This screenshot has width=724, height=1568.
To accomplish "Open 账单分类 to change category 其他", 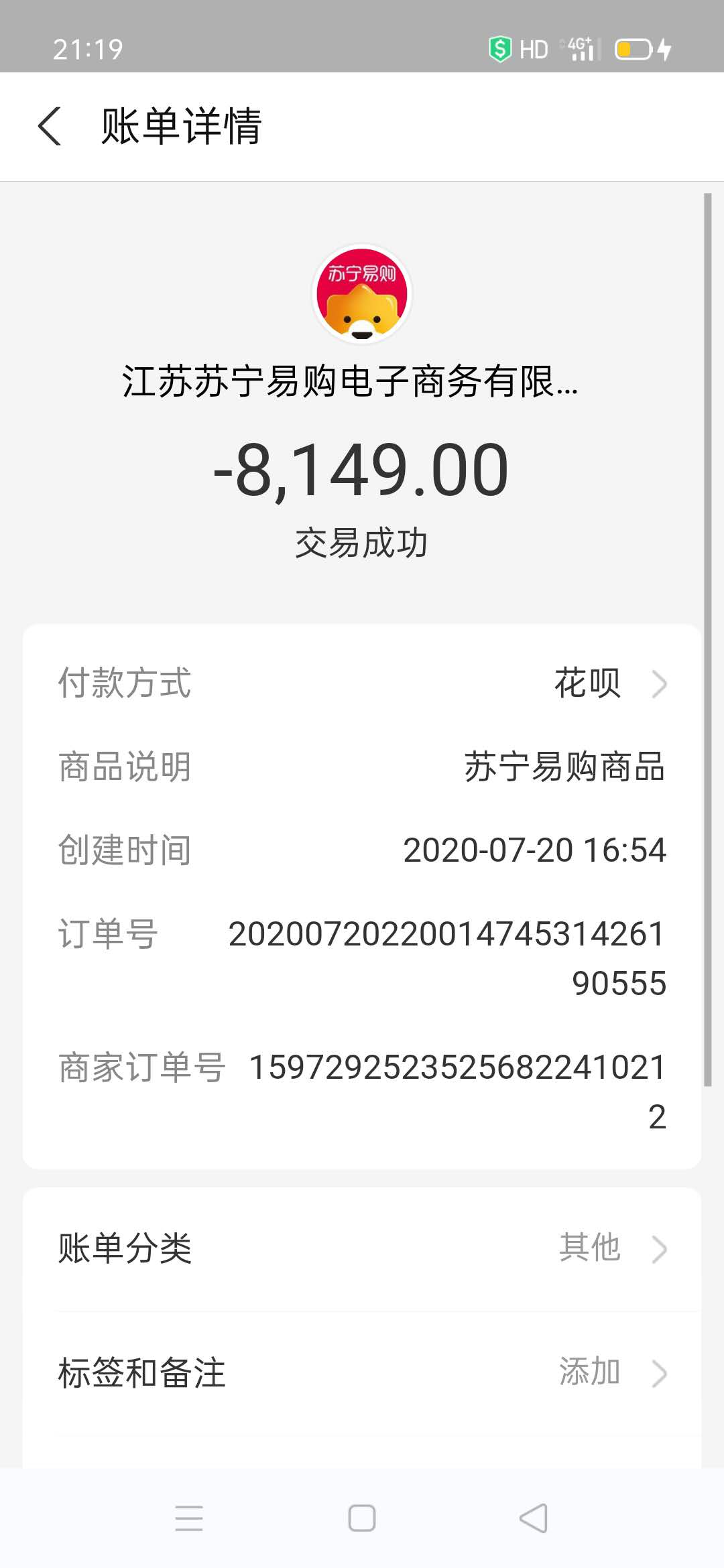I will coord(362,1248).
